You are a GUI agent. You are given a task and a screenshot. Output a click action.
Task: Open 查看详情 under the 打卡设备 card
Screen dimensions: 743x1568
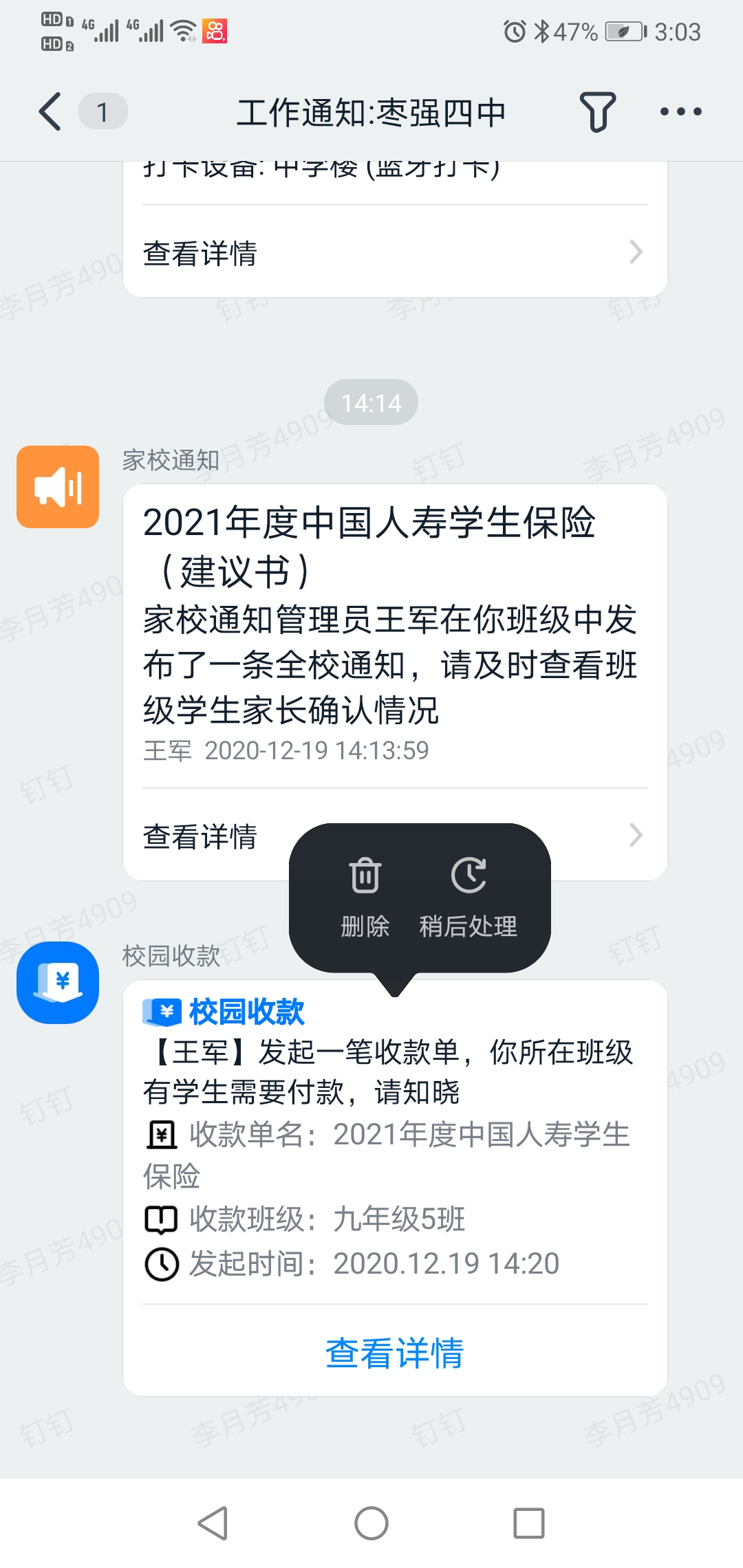[x=394, y=253]
